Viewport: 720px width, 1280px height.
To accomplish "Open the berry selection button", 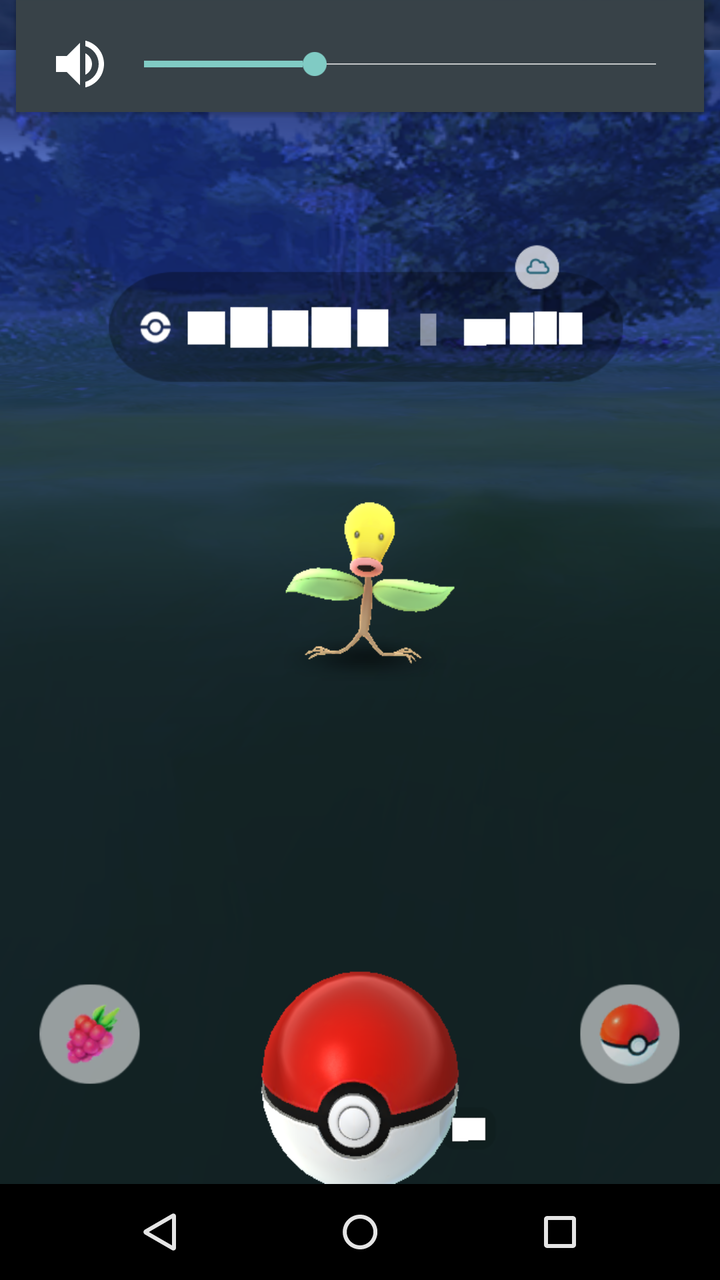I will (x=90, y=1034).
